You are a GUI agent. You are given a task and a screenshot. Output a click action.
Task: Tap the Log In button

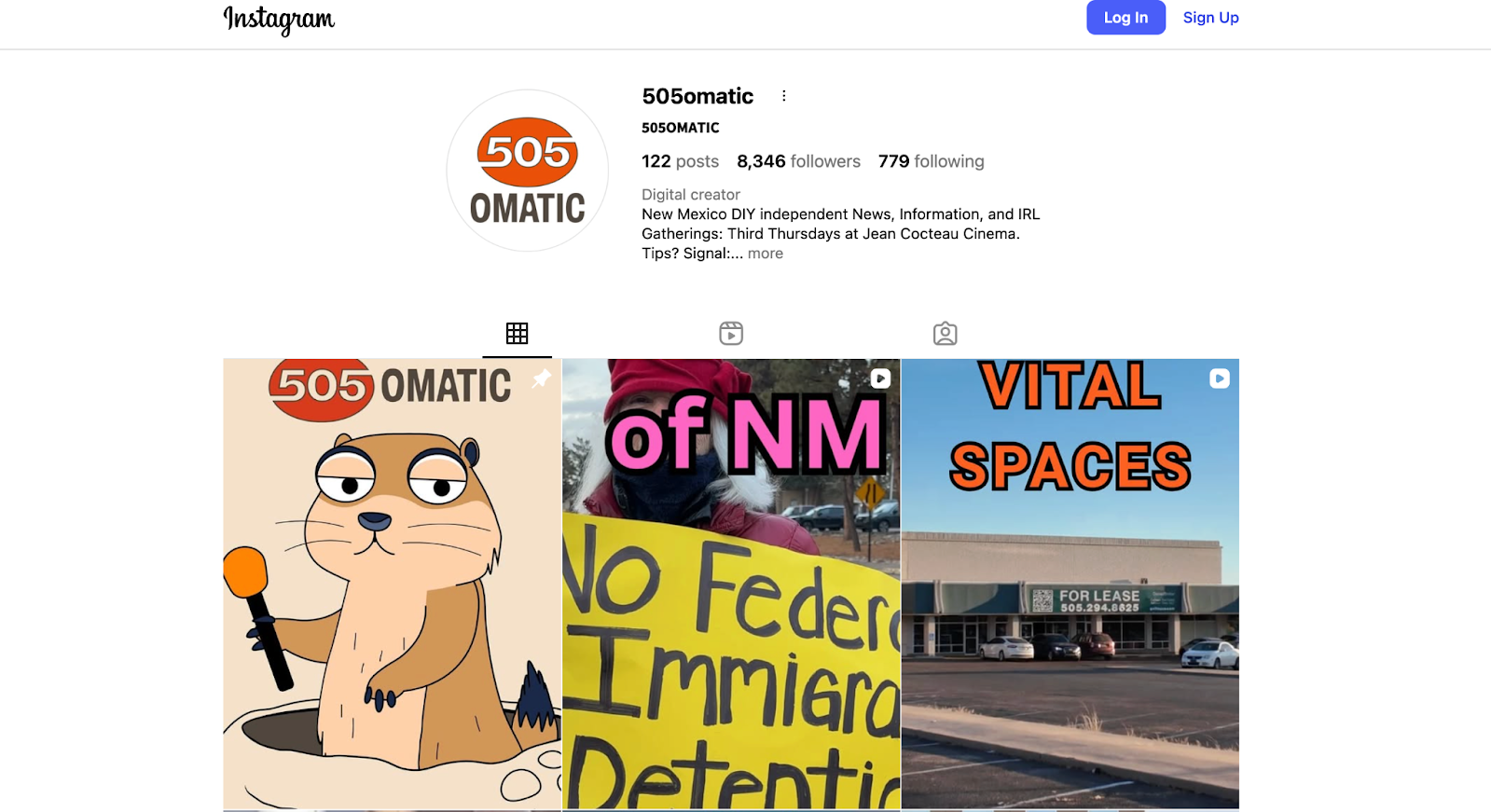pos(1125,18)
